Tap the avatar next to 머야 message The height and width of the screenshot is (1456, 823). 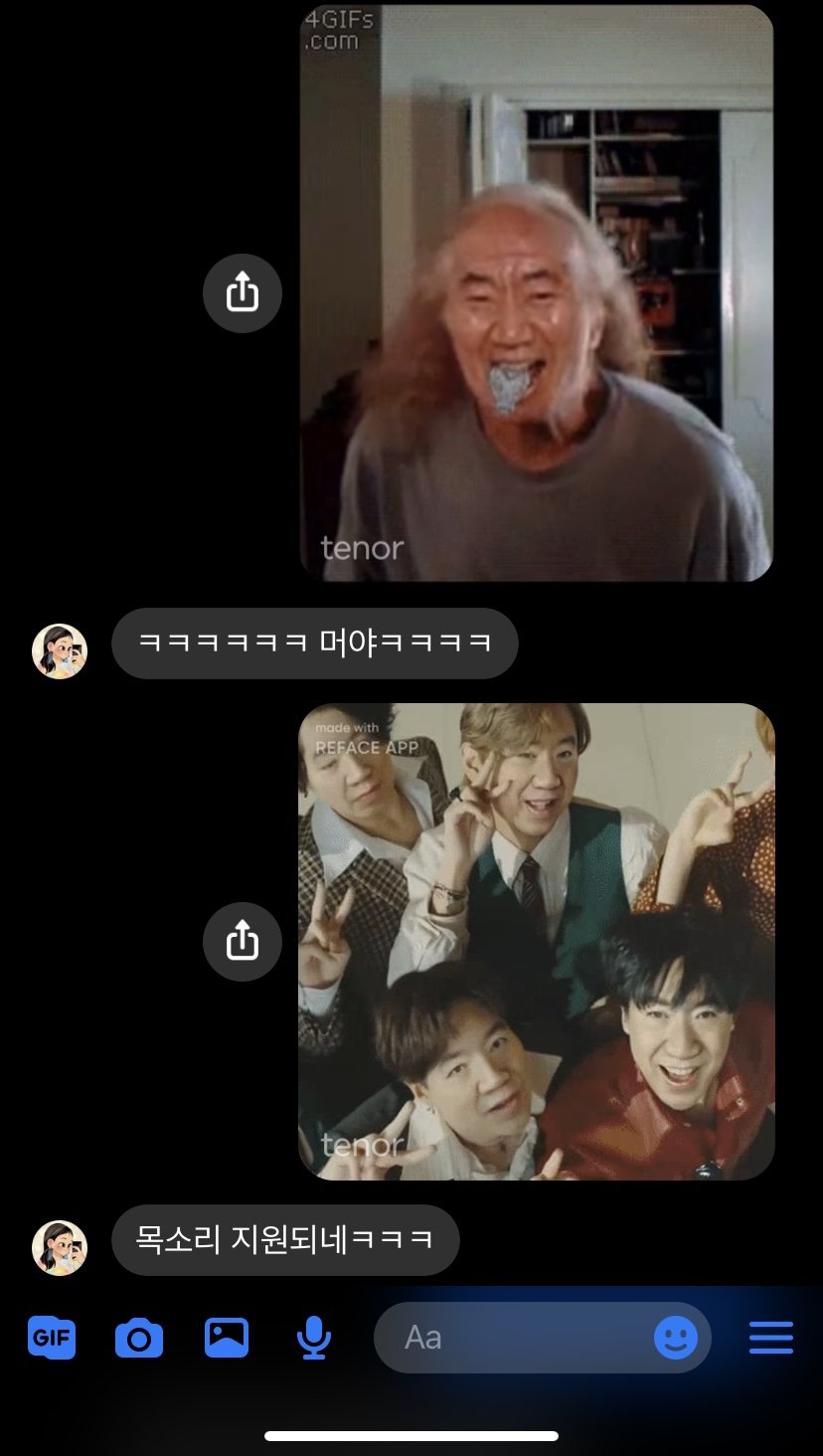pos(60,651)
